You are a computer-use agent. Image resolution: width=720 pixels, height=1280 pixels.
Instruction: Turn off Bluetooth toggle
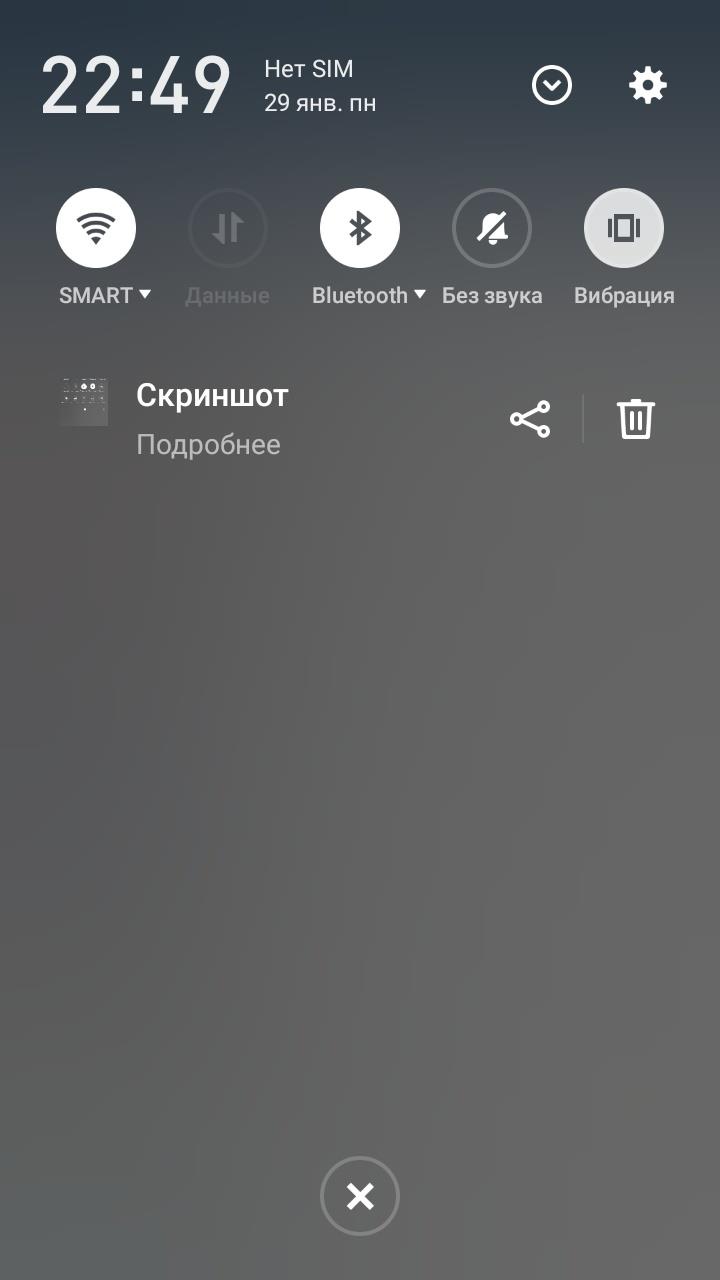pyautogui.click(x=360, y=228)
